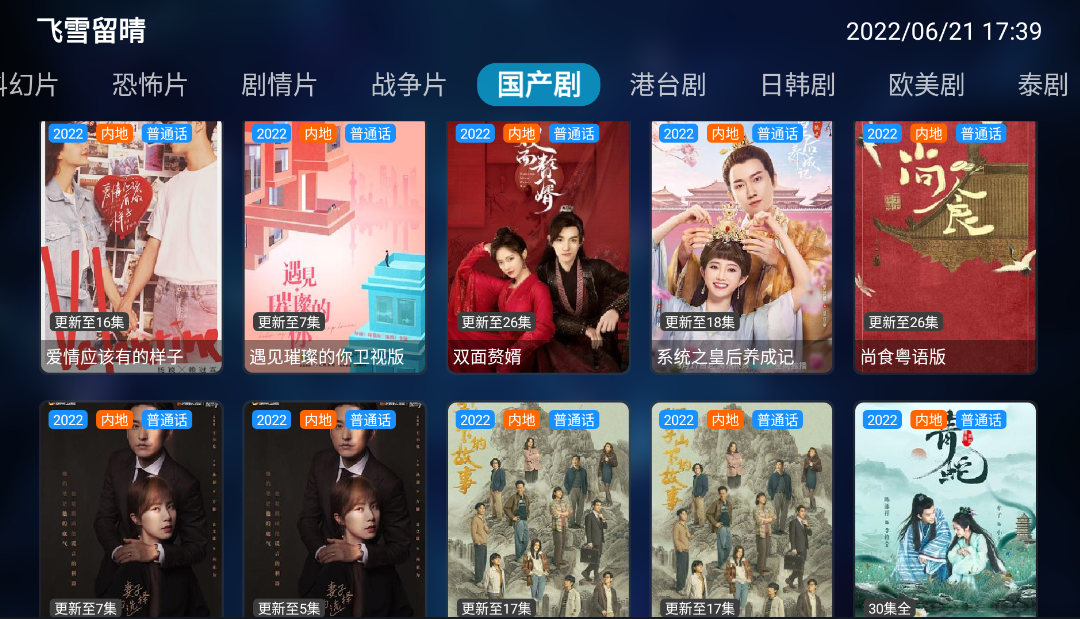Go to the 欧美剧 tab
Viewport: 1080px width, 619px height.
pos(926,85)
